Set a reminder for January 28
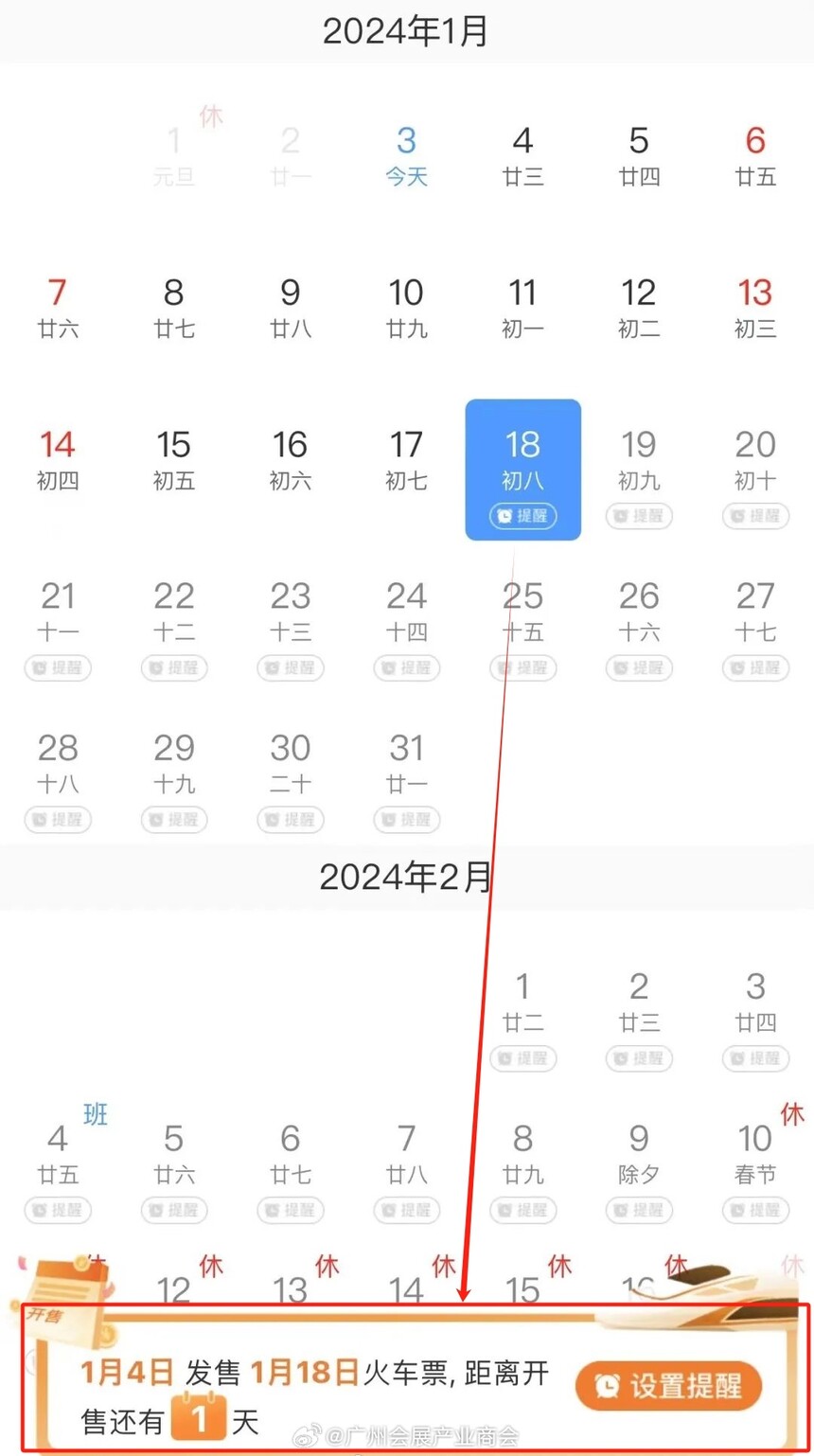Viewport: 814px width, 1456px height. pos(58,819)
